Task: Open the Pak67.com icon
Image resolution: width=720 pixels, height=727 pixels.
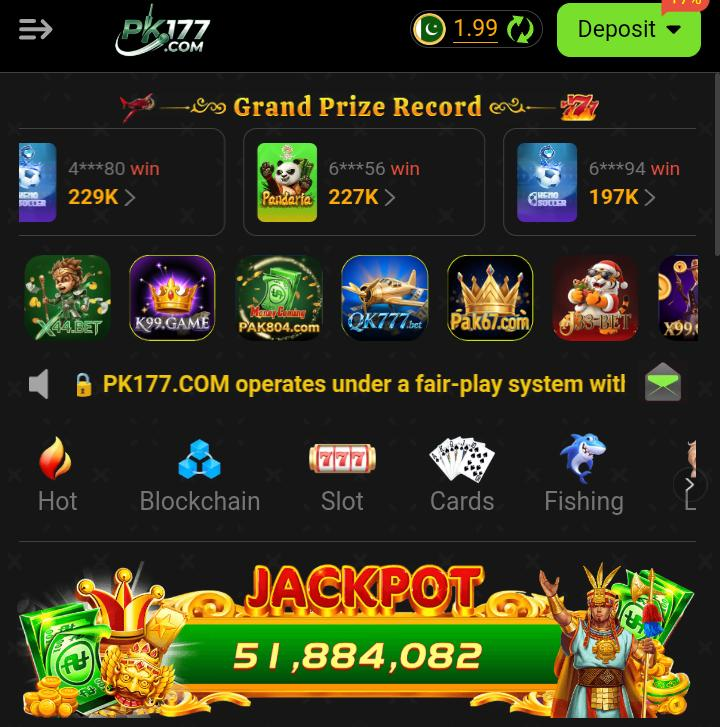Action: (x=490, y=297)
